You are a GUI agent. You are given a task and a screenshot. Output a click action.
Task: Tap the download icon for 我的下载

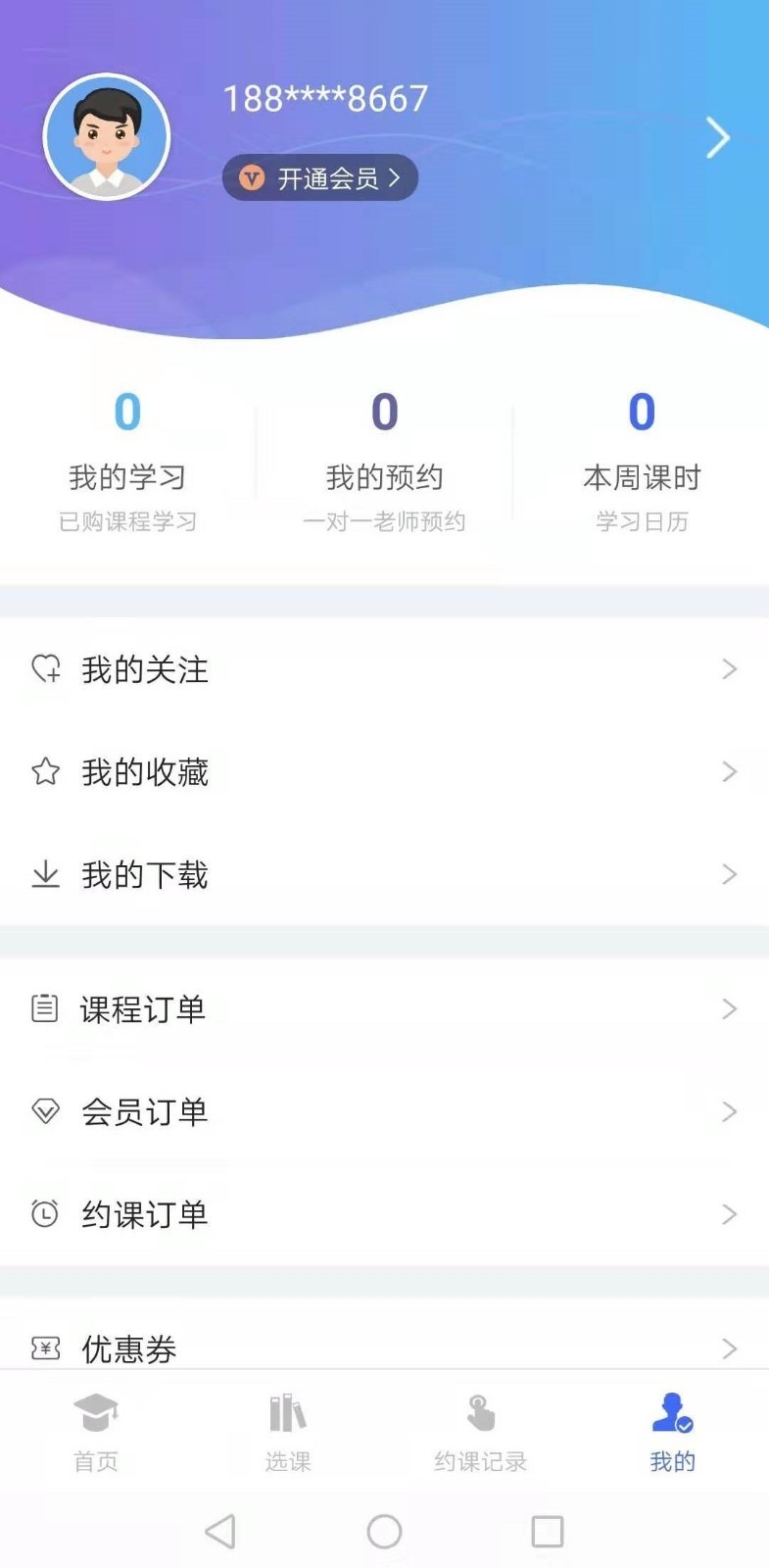[45, 873]
